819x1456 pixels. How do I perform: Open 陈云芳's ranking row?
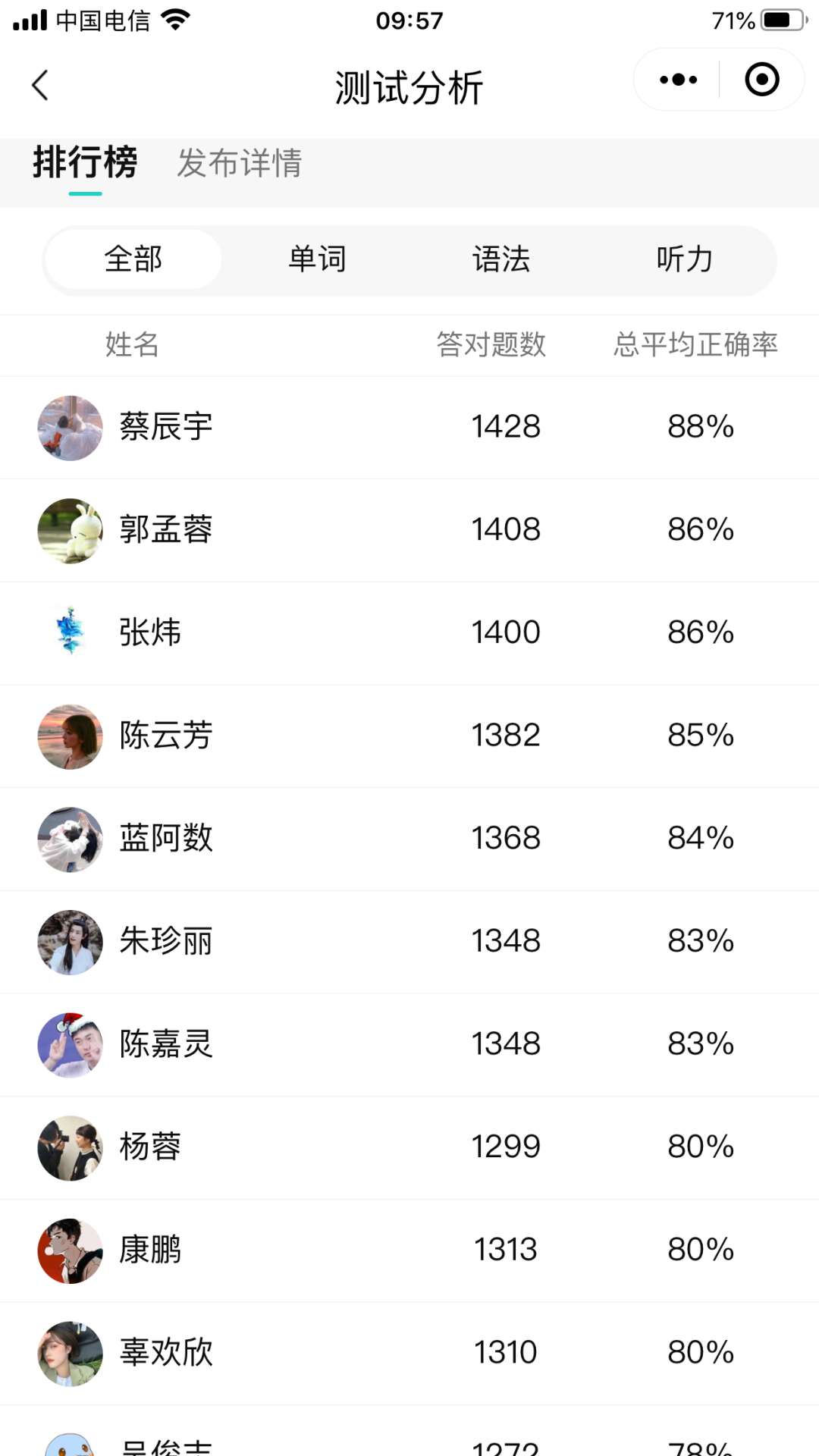pyautogui.click(x=409, y=736)
